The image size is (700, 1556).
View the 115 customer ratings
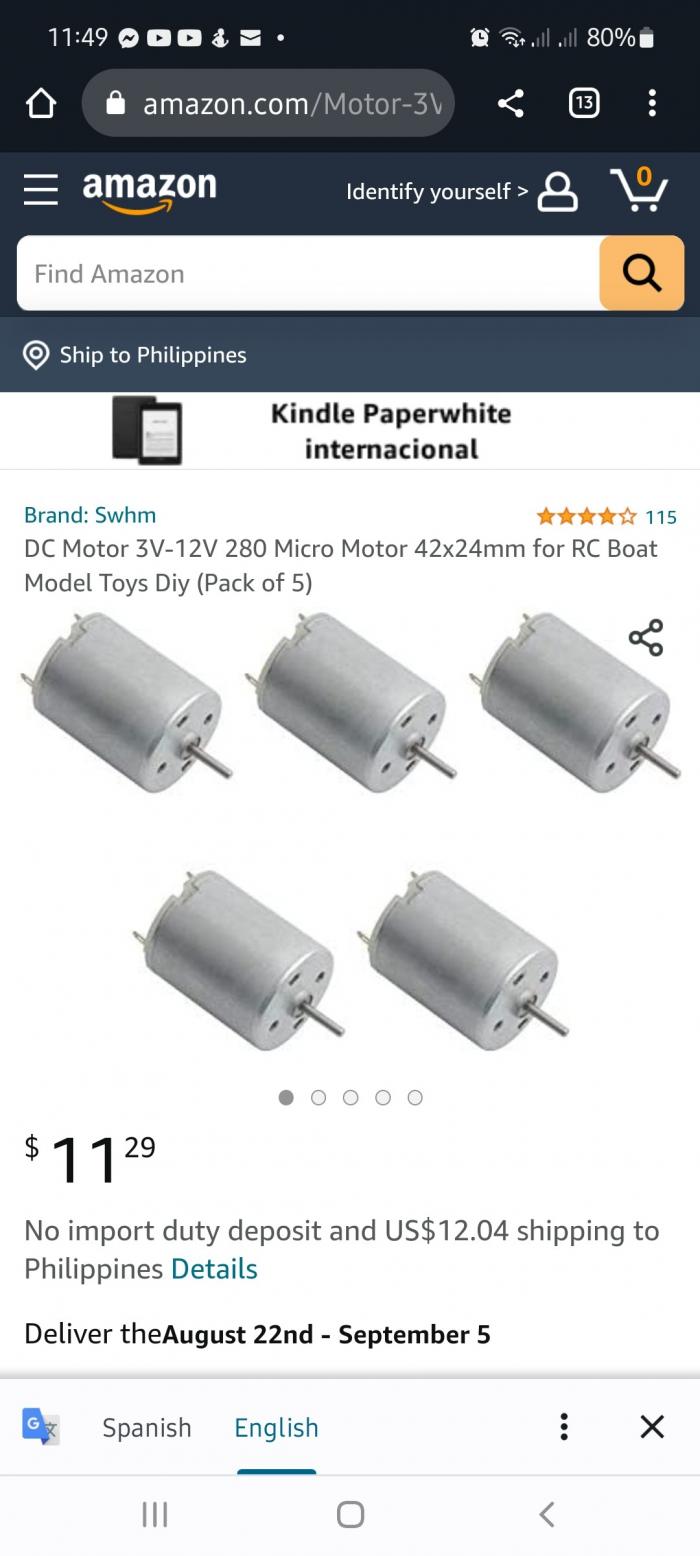(606, 517)
